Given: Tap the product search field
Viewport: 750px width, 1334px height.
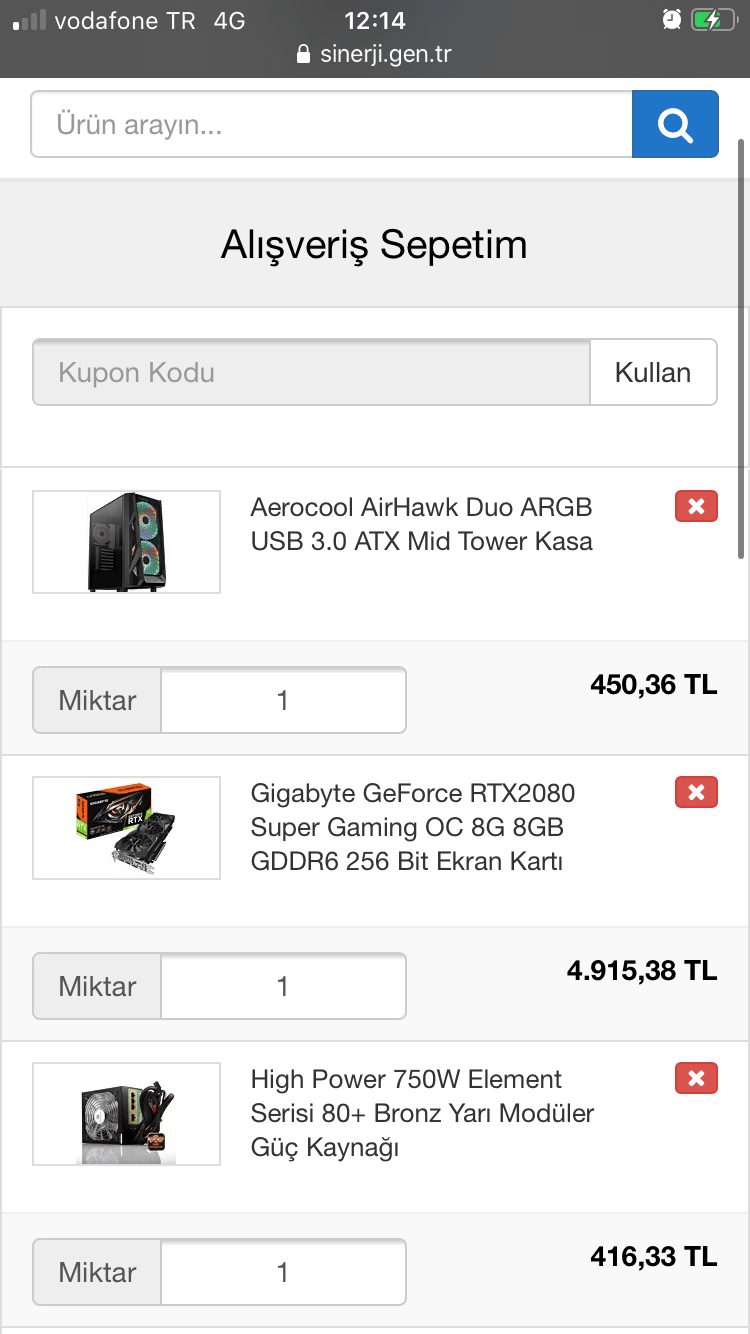Looking at the screenshot, I should point(331,125).
